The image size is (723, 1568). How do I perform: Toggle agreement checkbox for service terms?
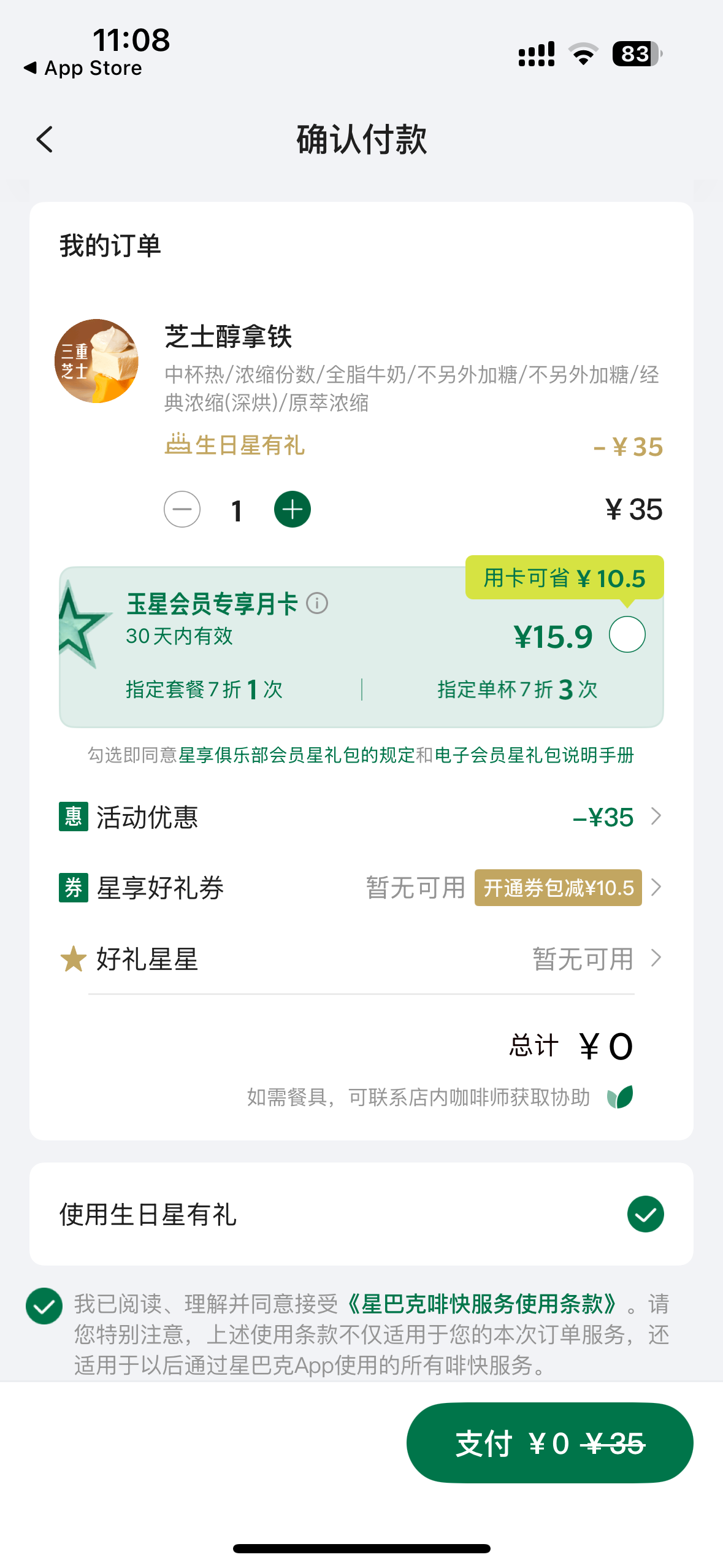click(x=44, y=1306)
